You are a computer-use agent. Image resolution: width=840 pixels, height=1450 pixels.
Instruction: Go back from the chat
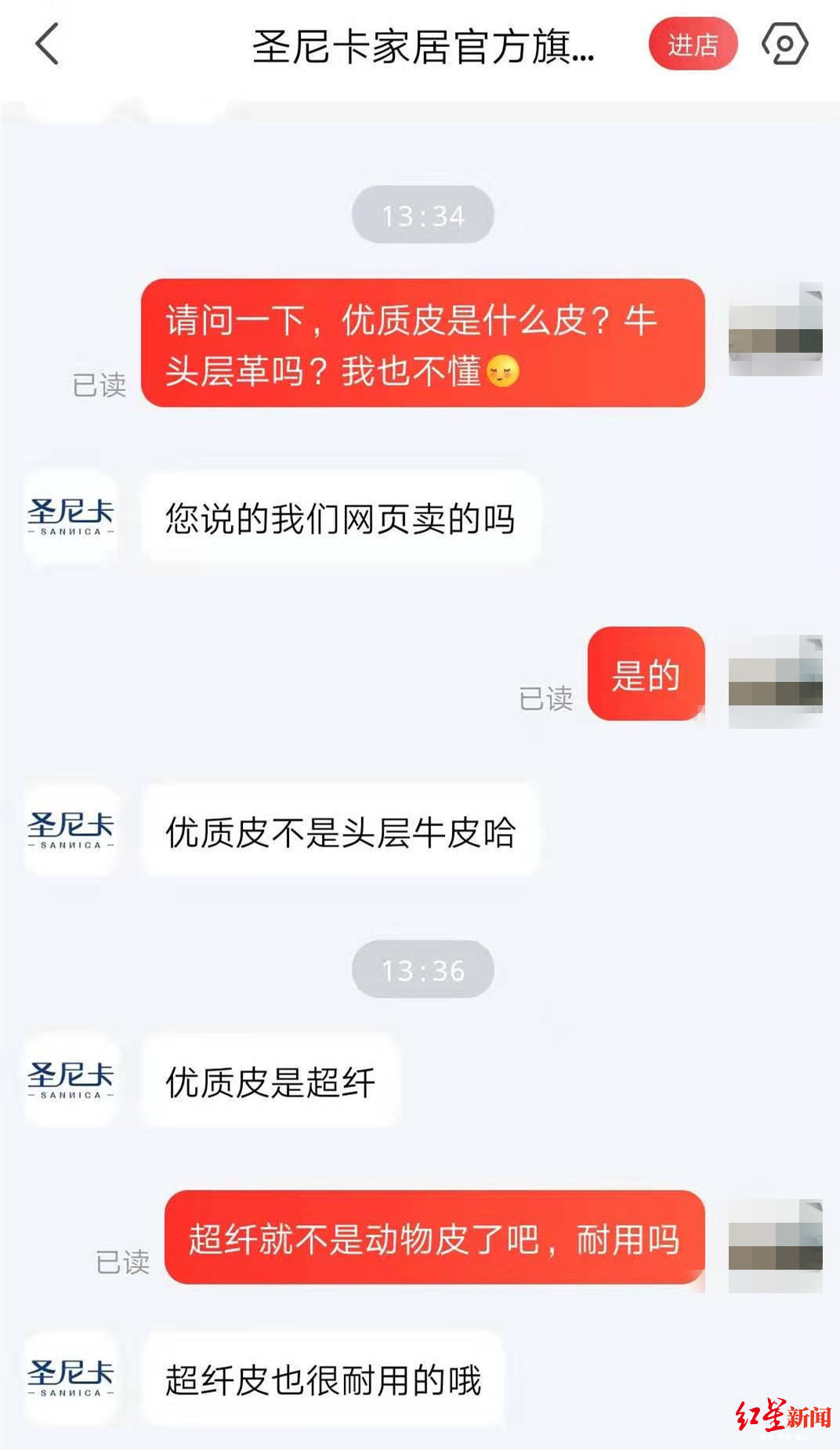47,44
